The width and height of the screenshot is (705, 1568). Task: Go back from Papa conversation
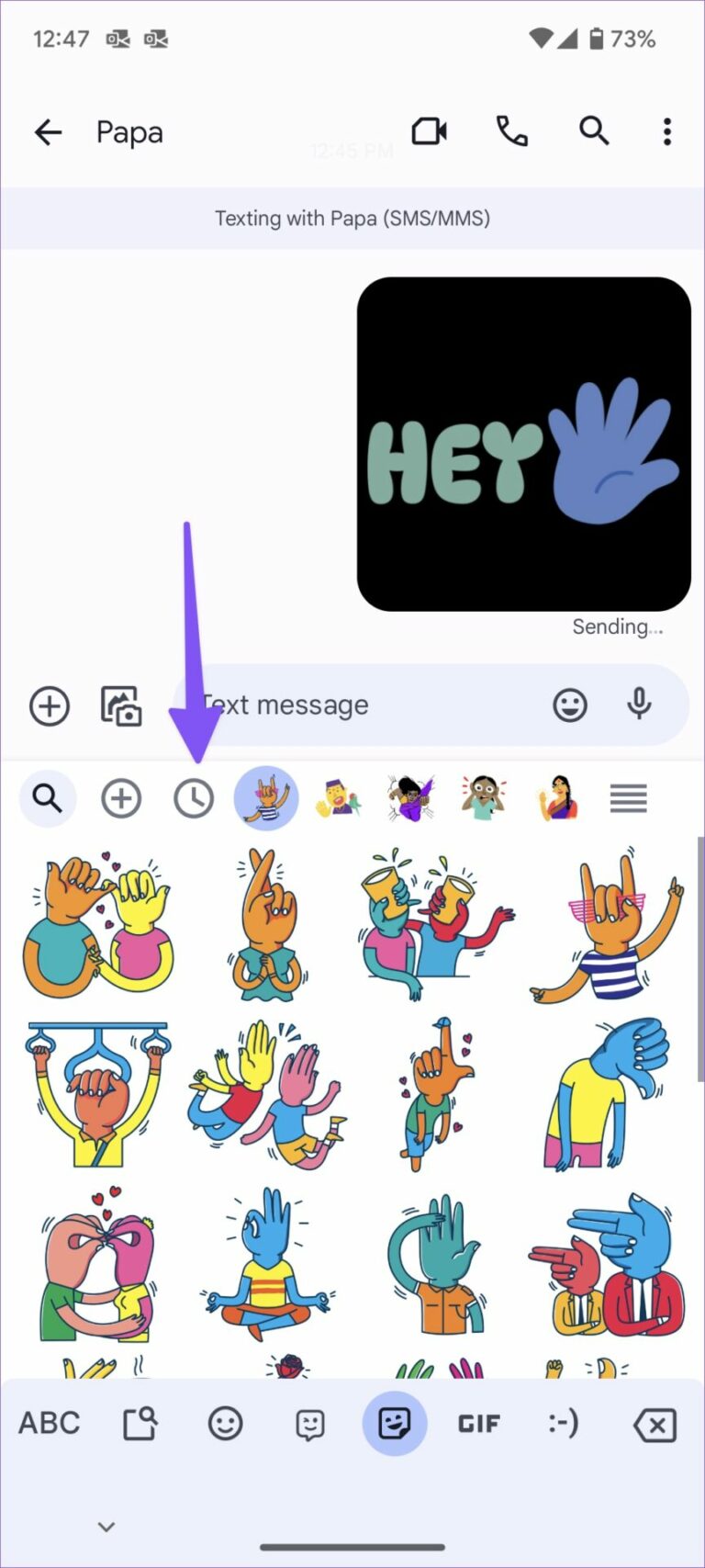coord(48,132)
